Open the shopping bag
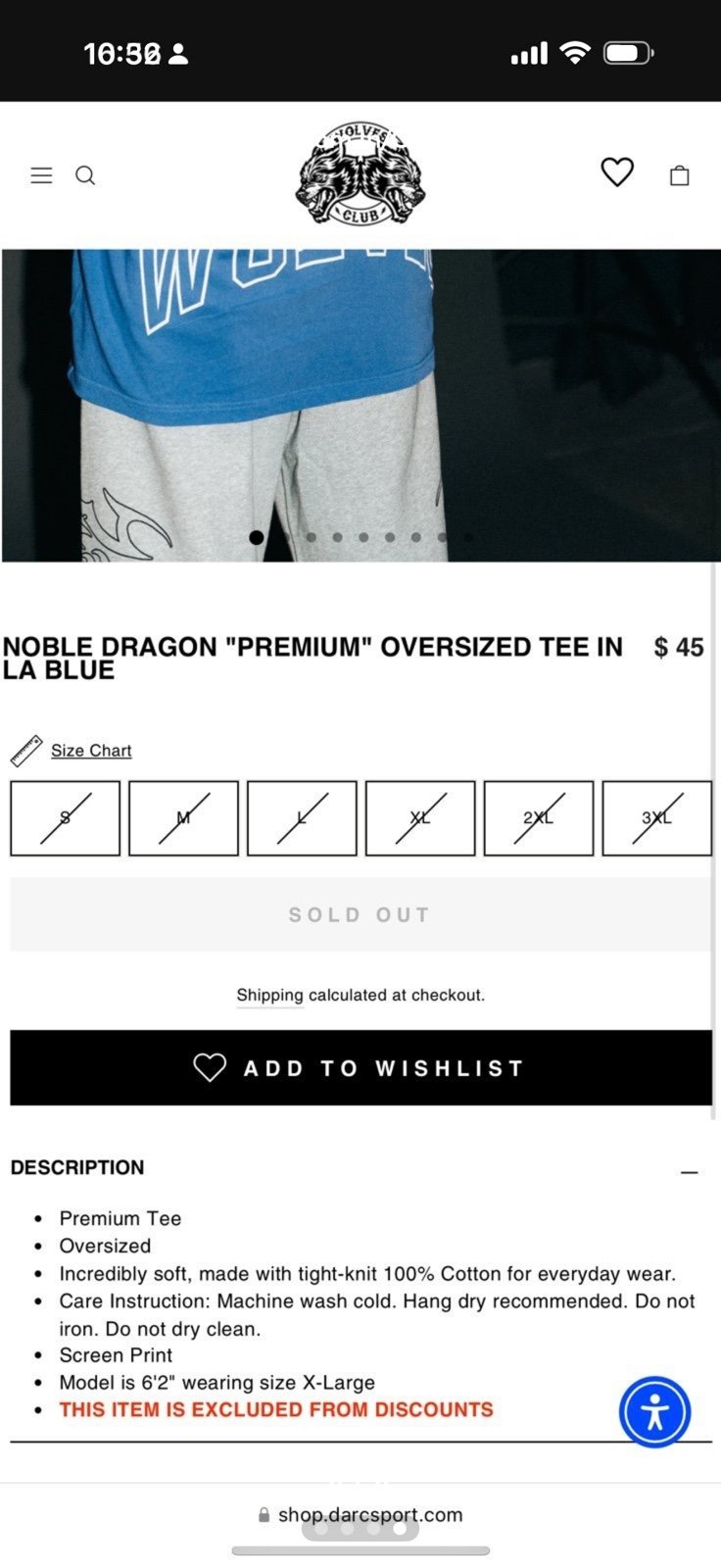The image size is (721, 1568). (x=679, y=175)
